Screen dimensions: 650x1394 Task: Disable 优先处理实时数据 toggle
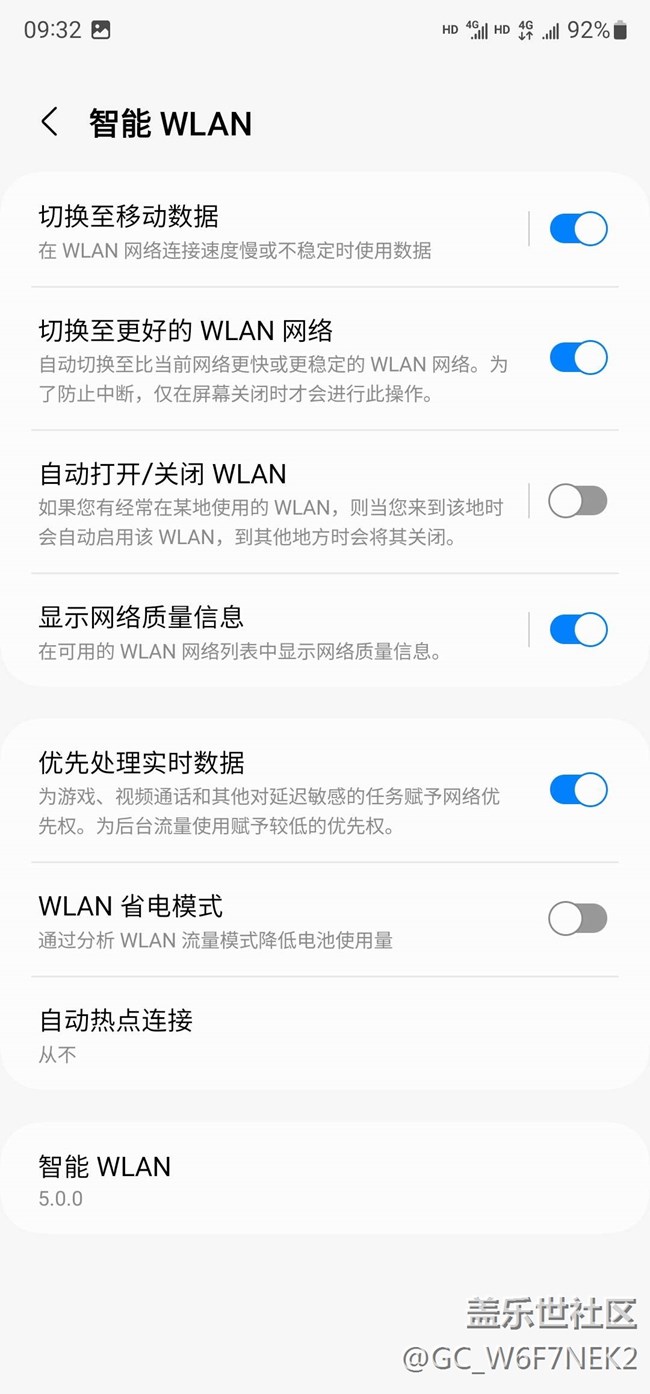(578, 789)
